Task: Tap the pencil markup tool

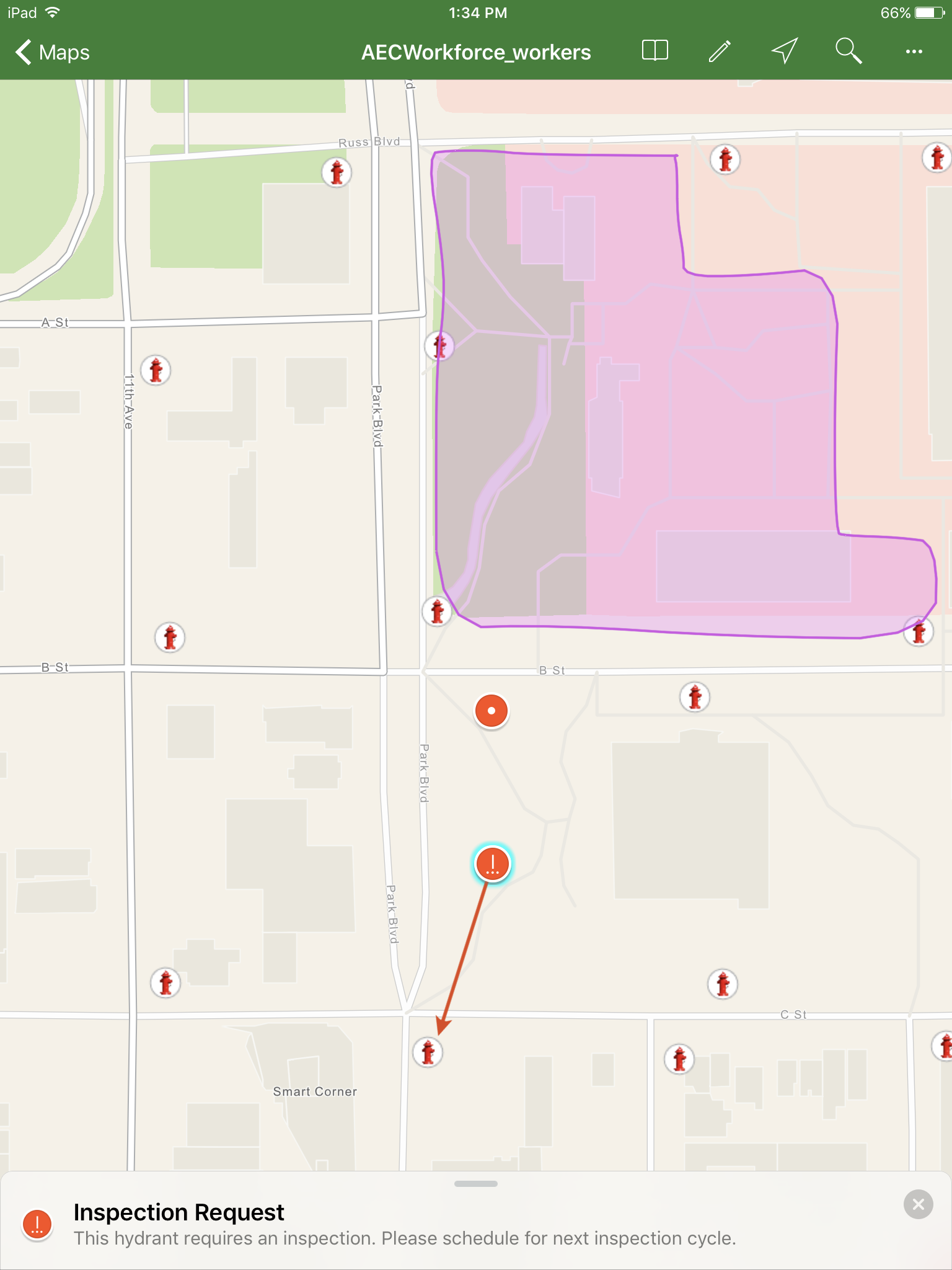Action: point(720,51)
